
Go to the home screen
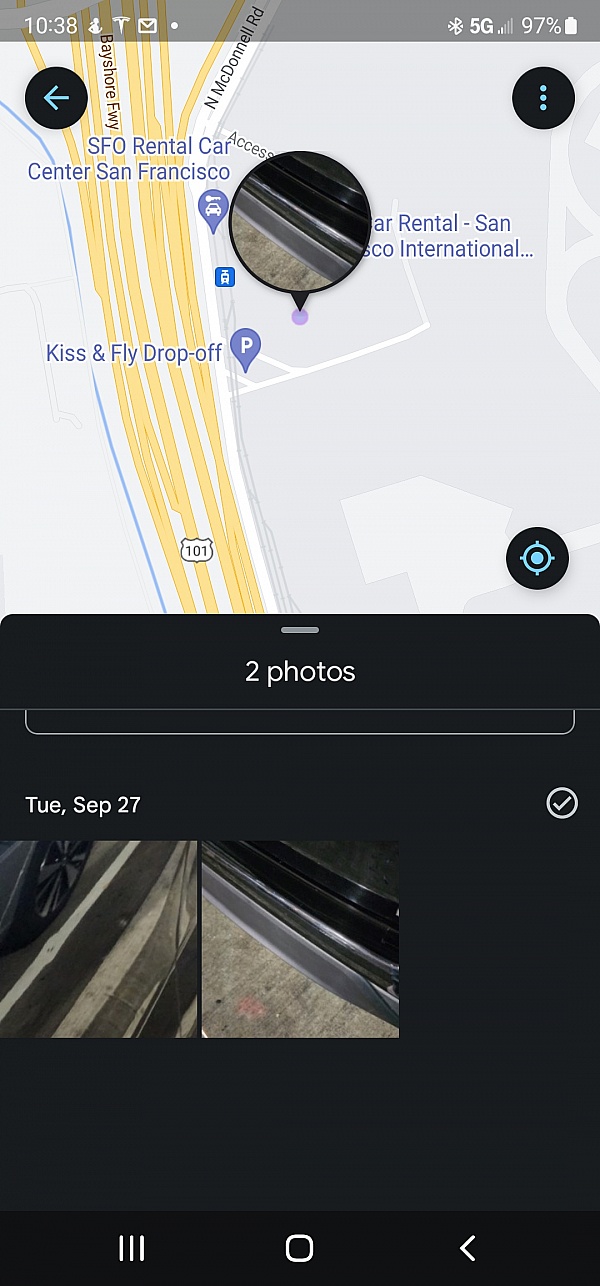pyautogui.click(x=300, y=1248)
